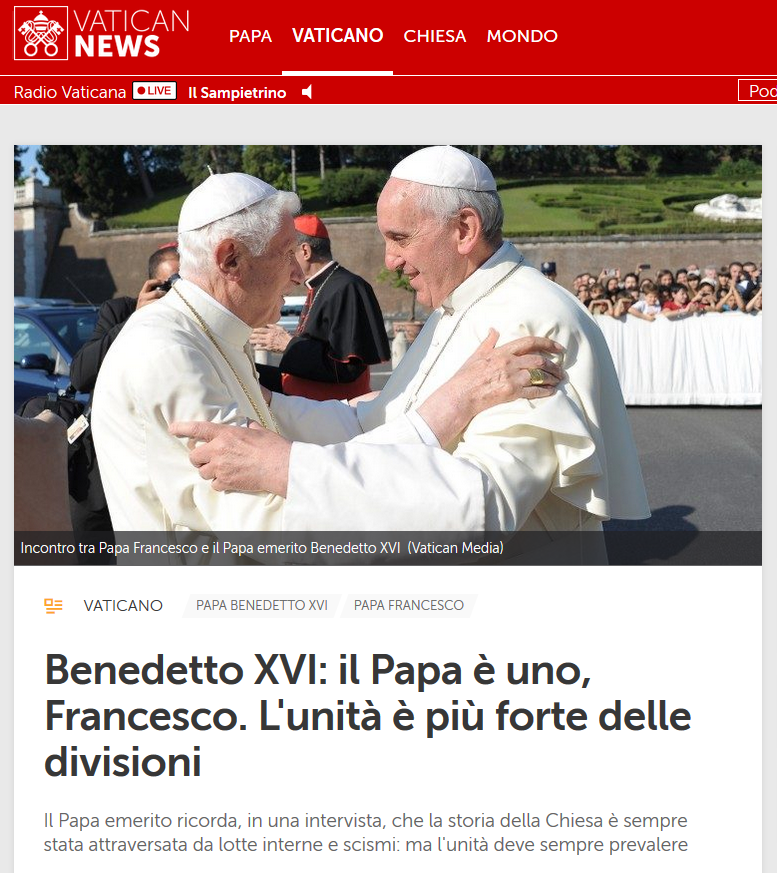Image resolution: width=777 pixels, height=873 pixels.
Task: Tap the speaker volume icon
Action: click(x=307, y=92)
